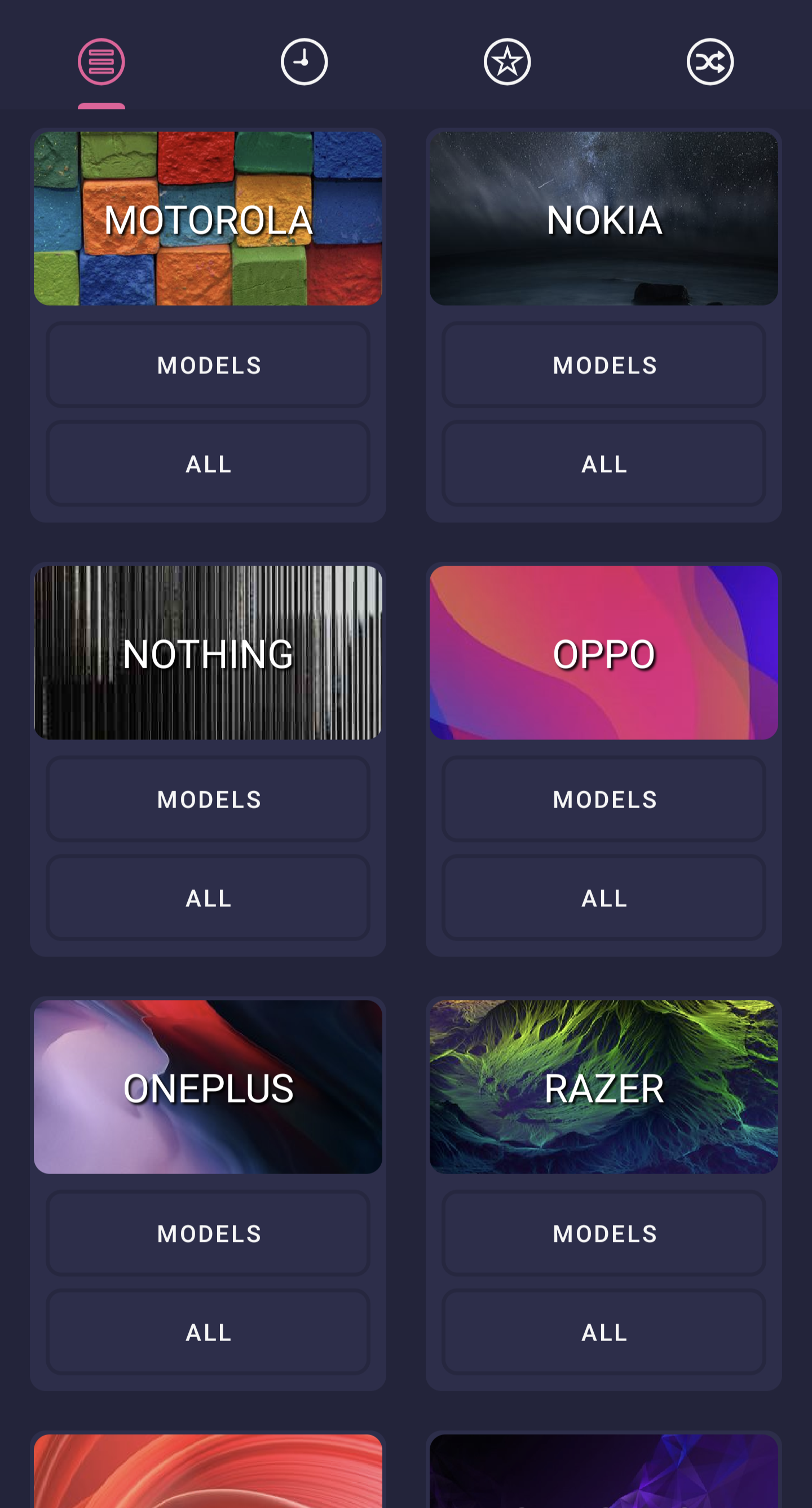View all Oppo wallpapers
This screenshot has width=812, height=1508.
(603, 898)
